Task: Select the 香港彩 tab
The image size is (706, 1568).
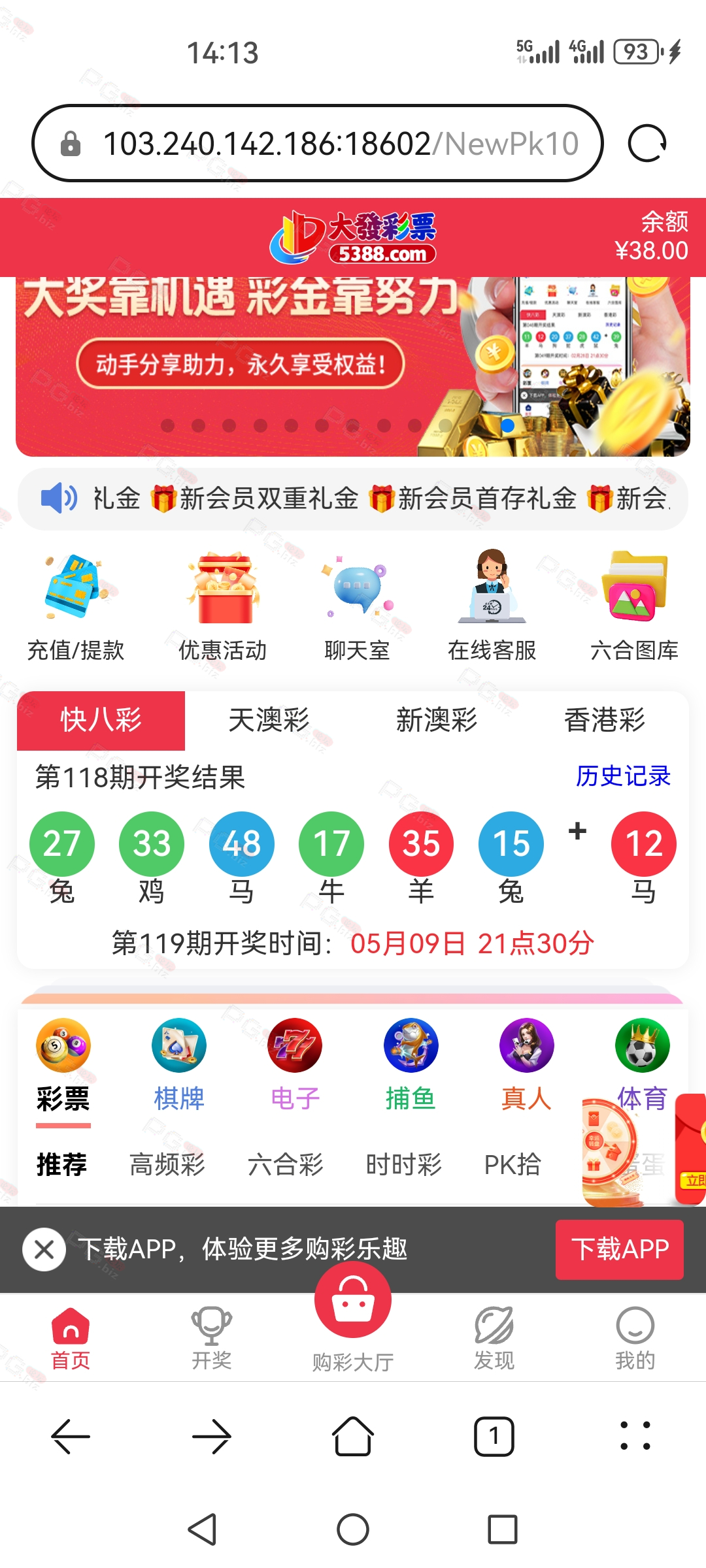Action: point(605,720)
